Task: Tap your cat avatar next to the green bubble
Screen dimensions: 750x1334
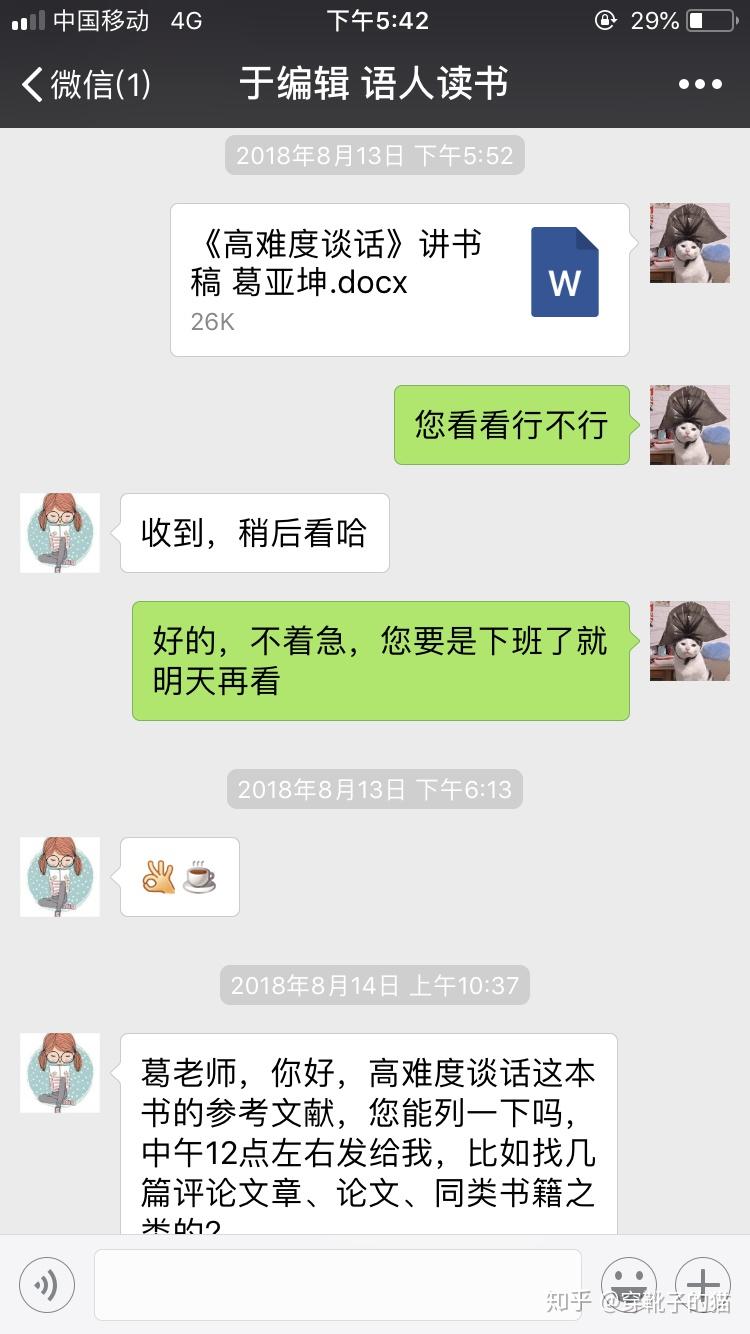Action: point(689,425)
